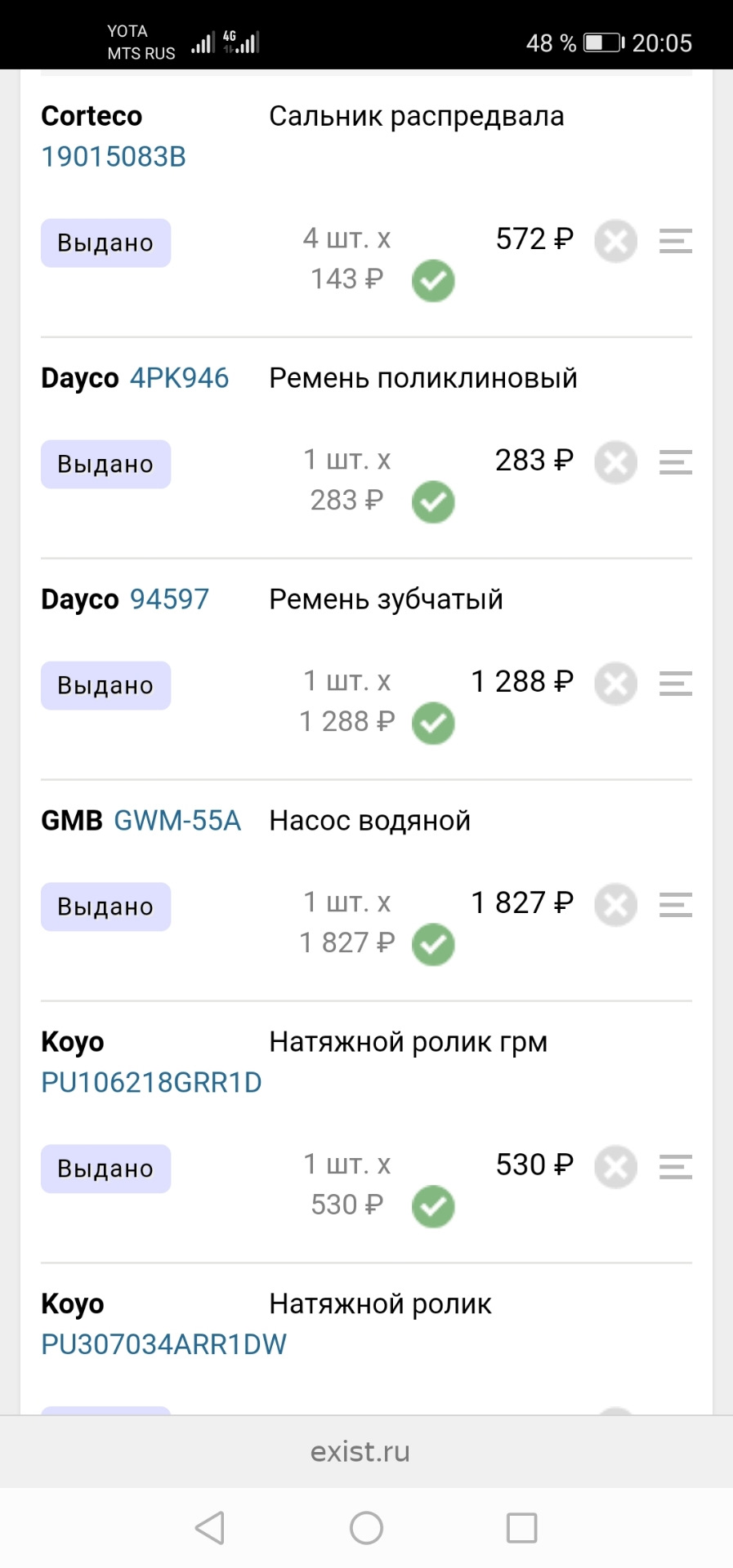The width and height of the screenshot is (733, 1568).
Task: Remove the Насос водяной item
Action: [x=615, y=905]
